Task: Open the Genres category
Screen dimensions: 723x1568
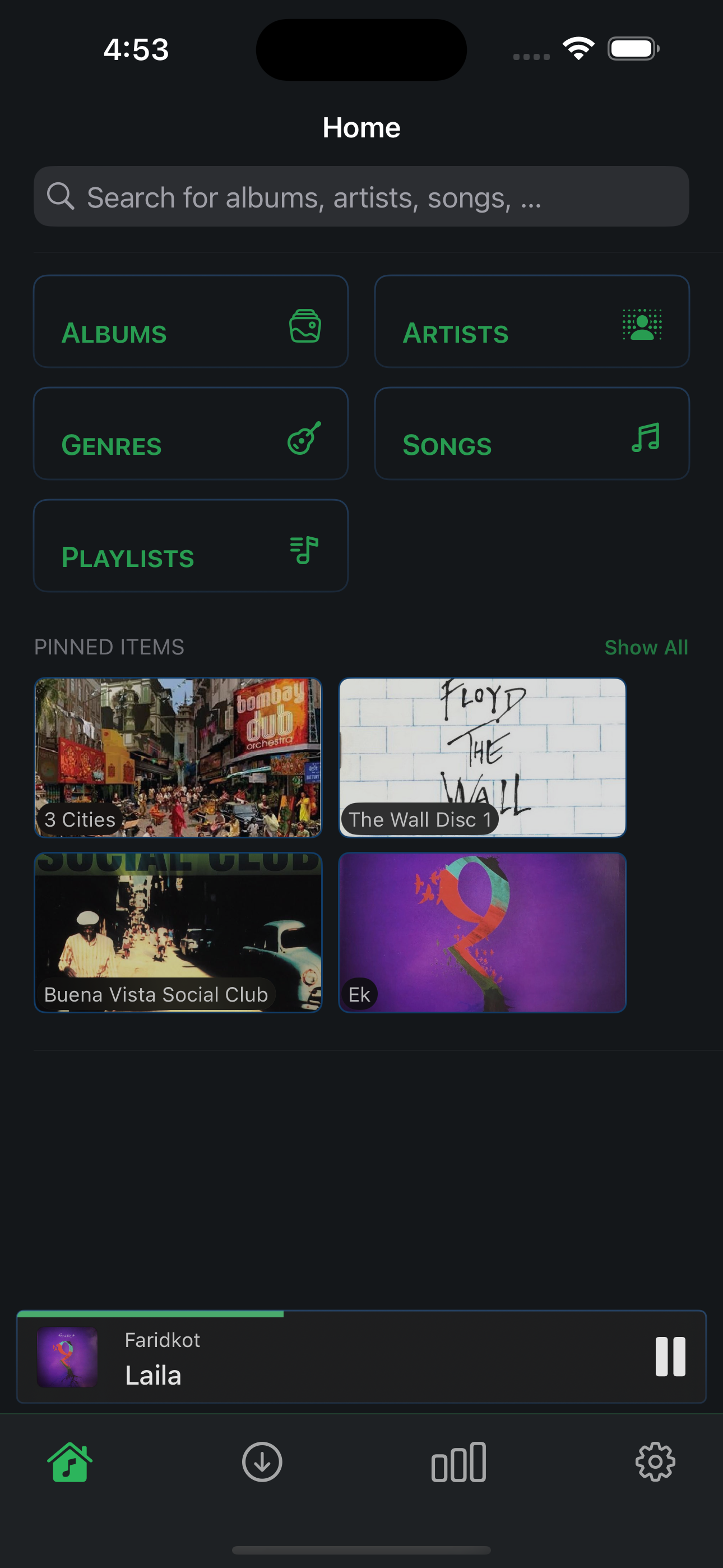Action: [x=191, y=433]
